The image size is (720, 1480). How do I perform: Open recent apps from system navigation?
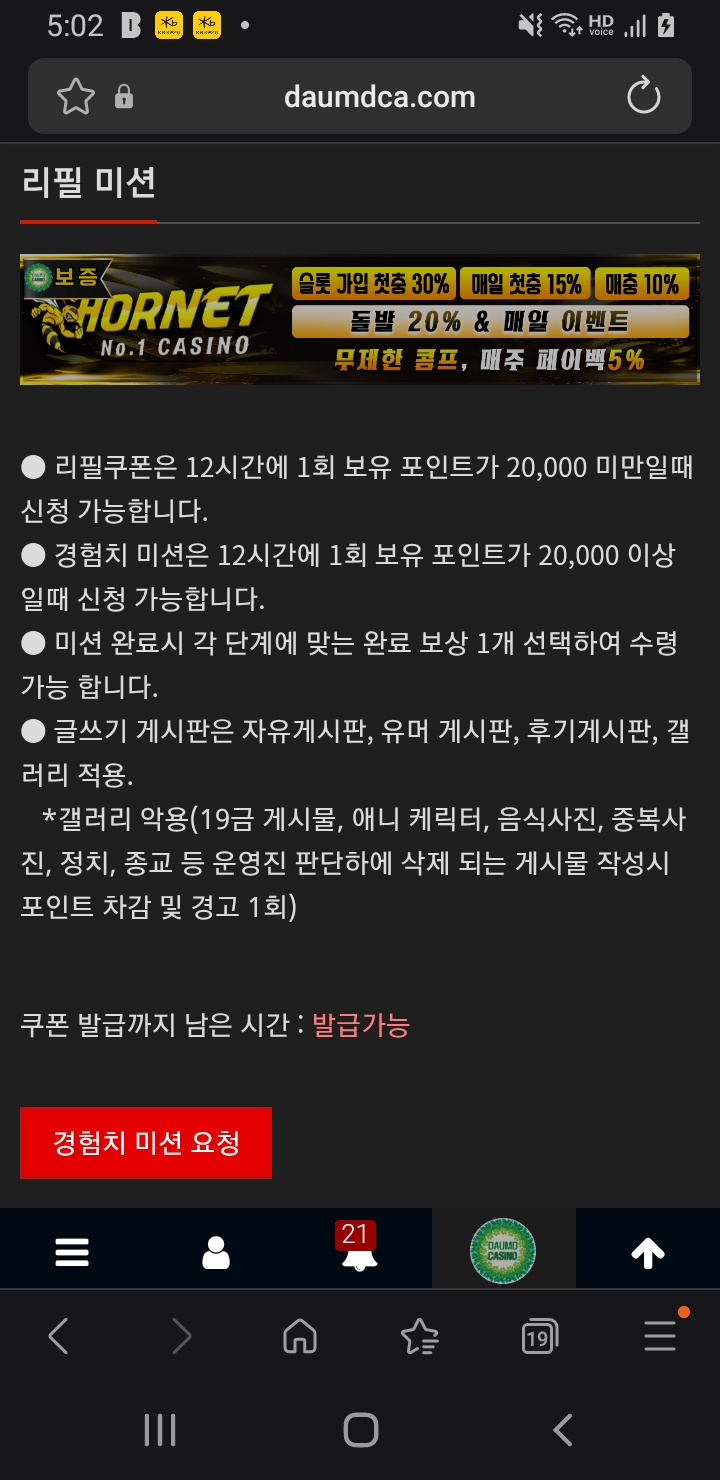tap(160, 1430)
